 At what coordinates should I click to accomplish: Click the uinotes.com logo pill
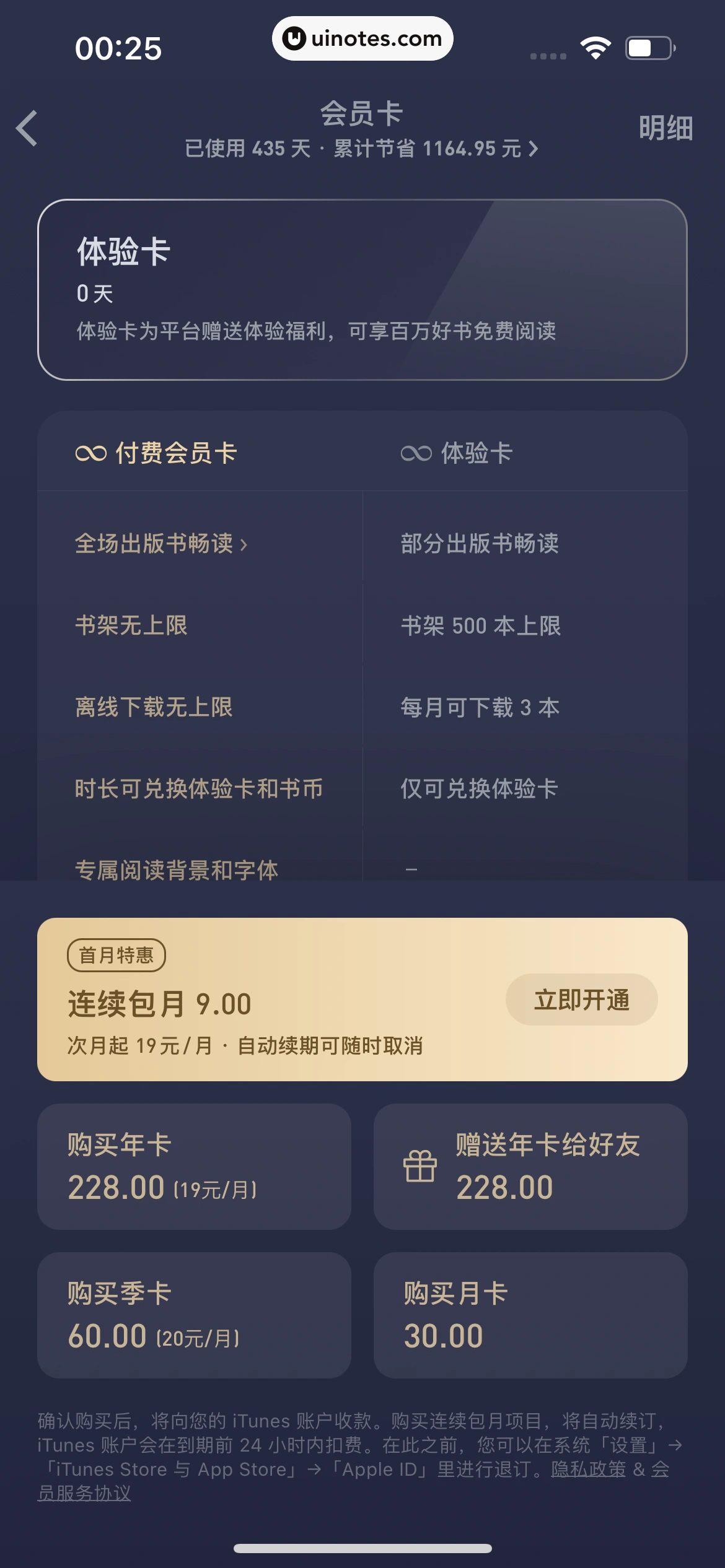coord(362,38)
